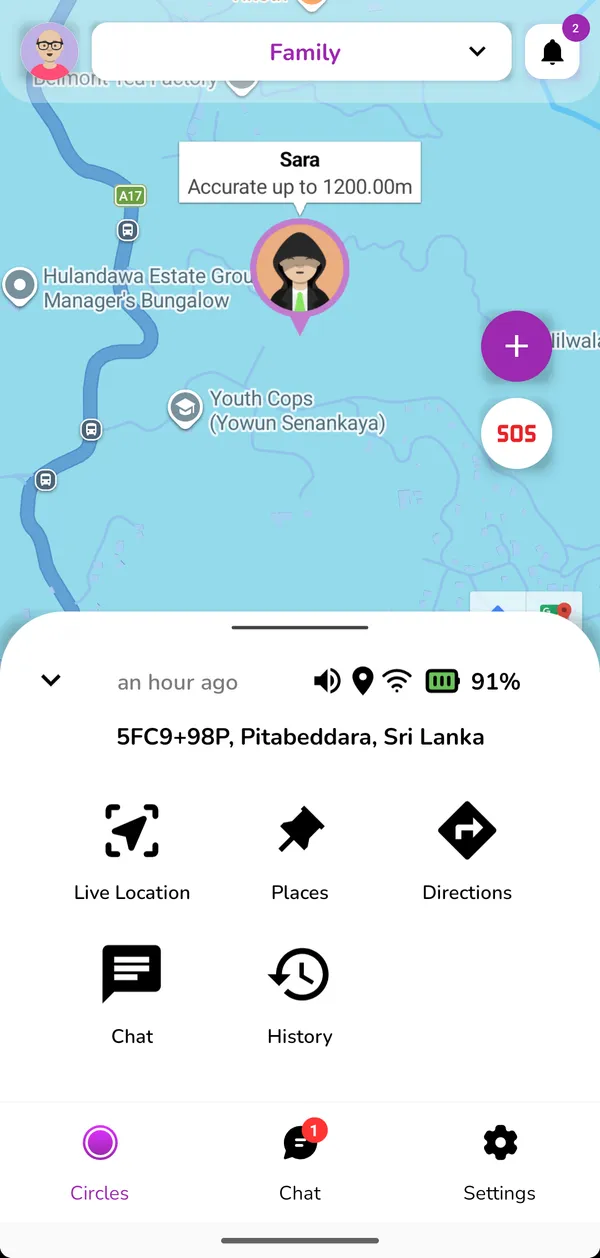Open Places

pos(300,852)
